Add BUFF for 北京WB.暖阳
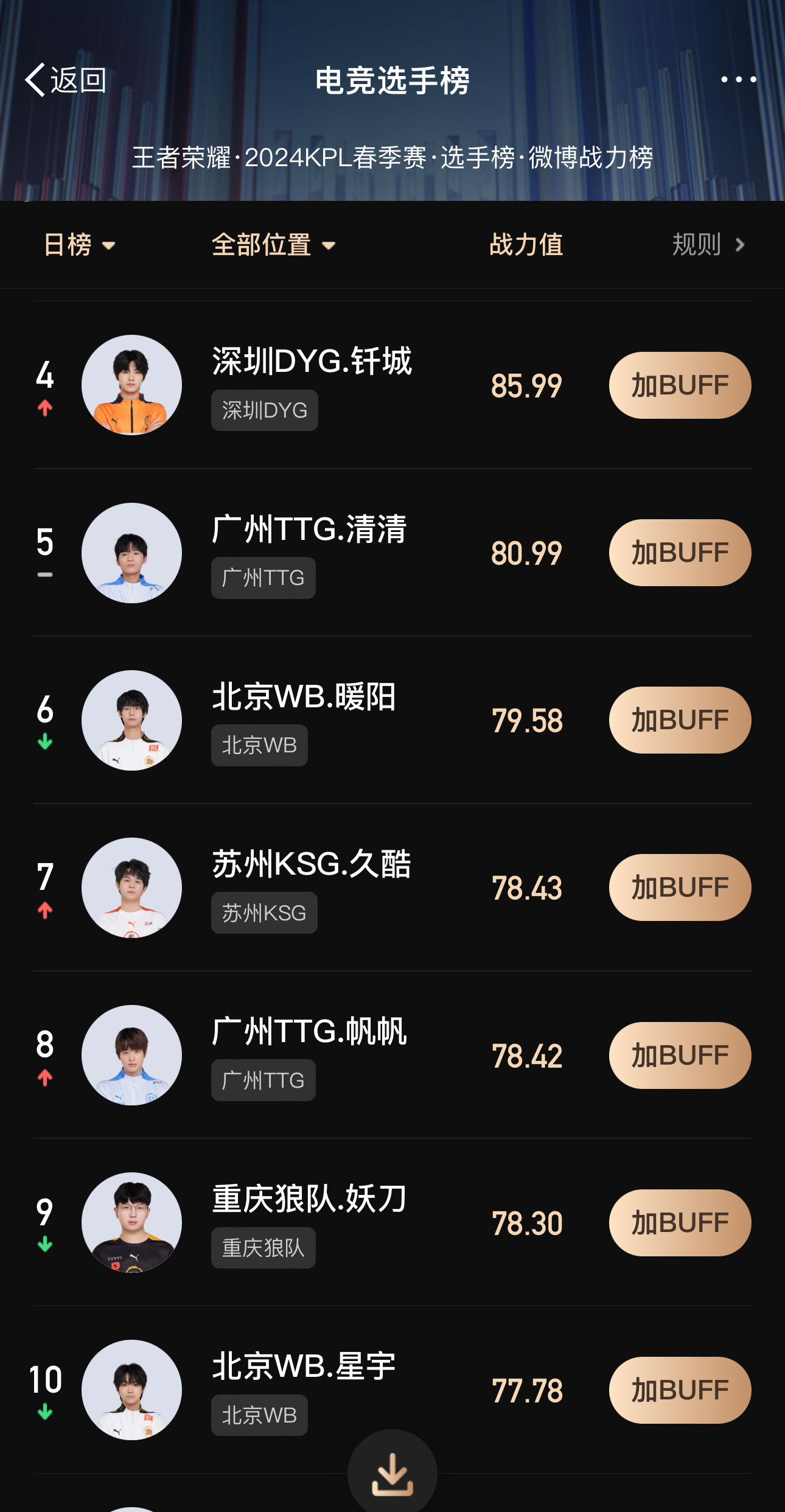785x1512 pixels. [x=680, y=720]
